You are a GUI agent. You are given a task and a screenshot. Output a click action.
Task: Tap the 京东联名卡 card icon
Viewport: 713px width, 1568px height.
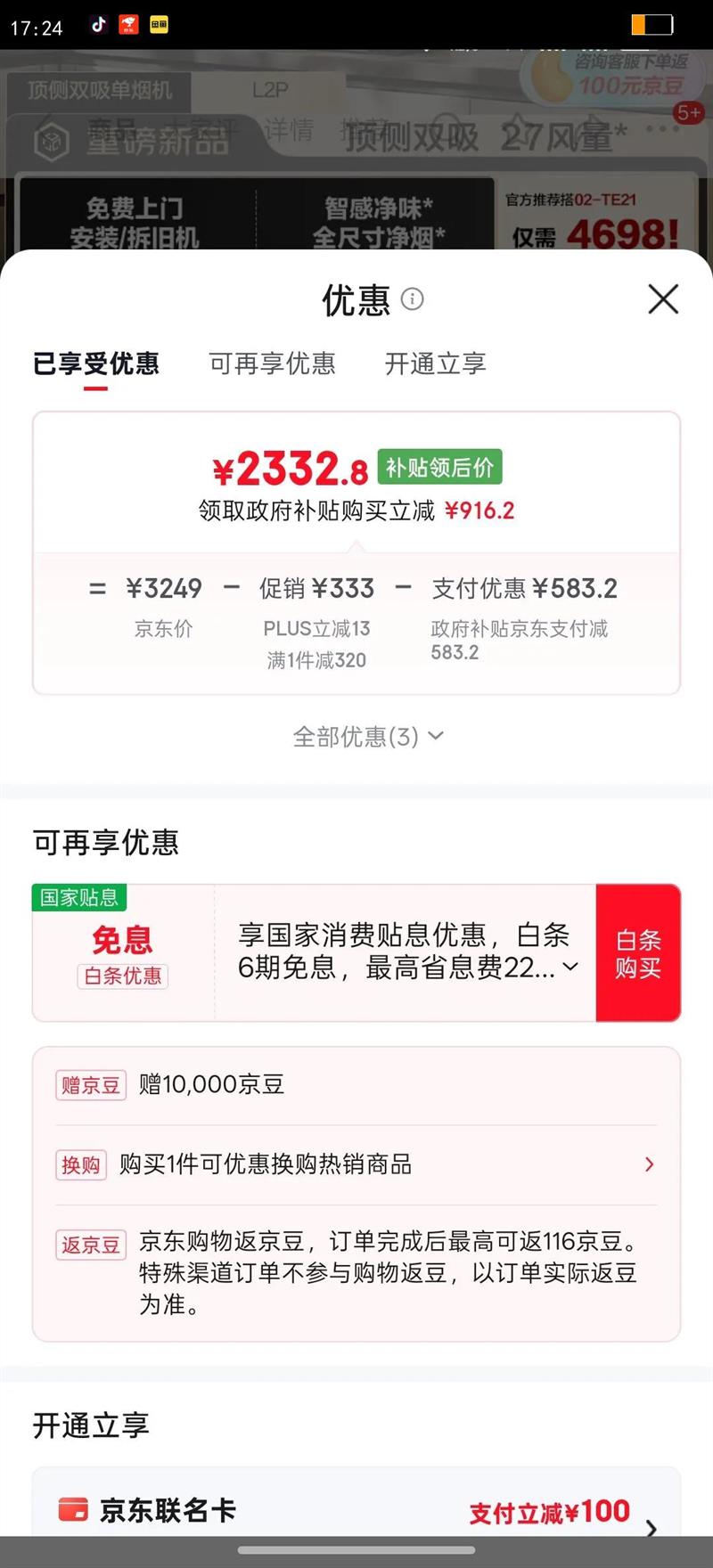pos(73,1511)
